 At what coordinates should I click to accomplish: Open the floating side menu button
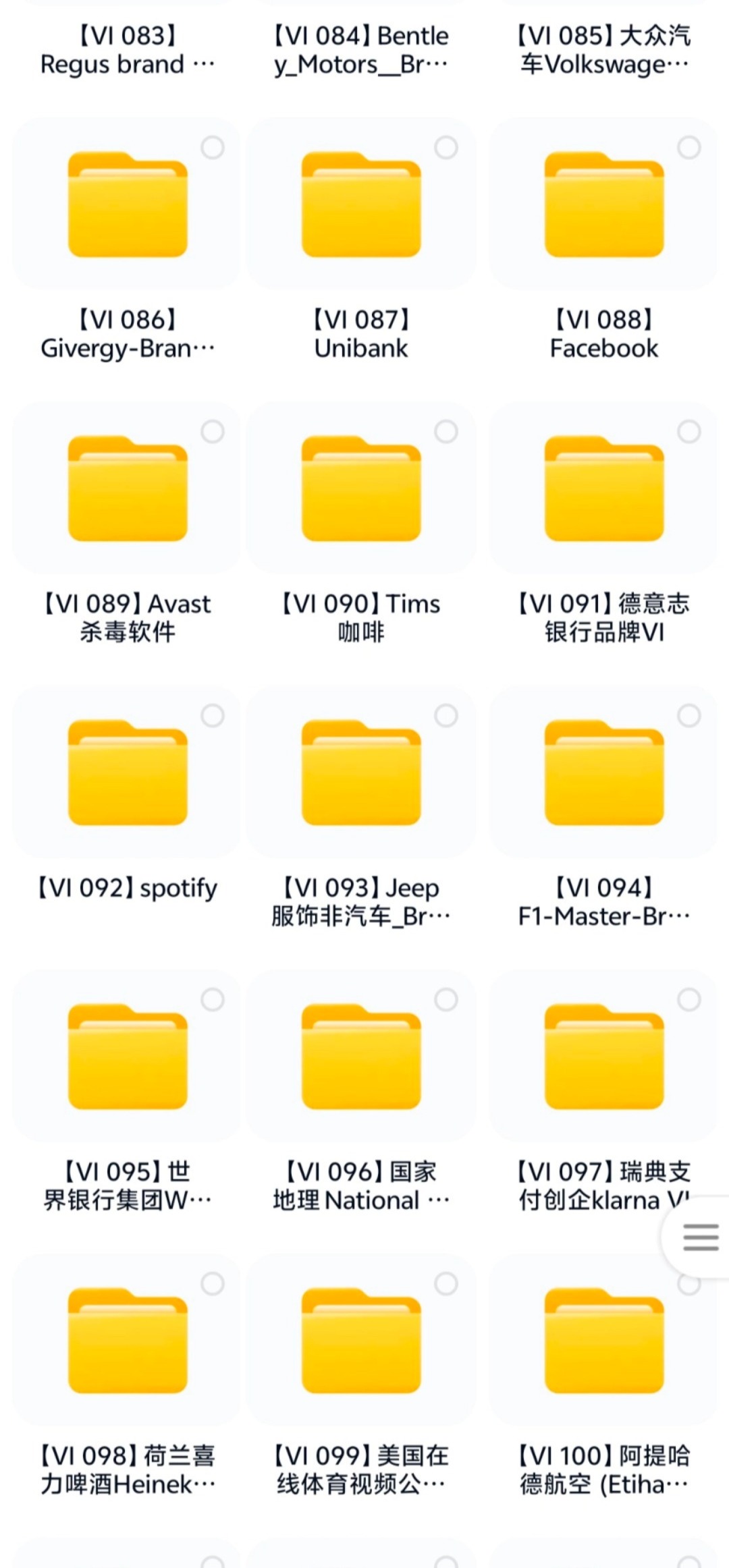tap(700, 1237)
